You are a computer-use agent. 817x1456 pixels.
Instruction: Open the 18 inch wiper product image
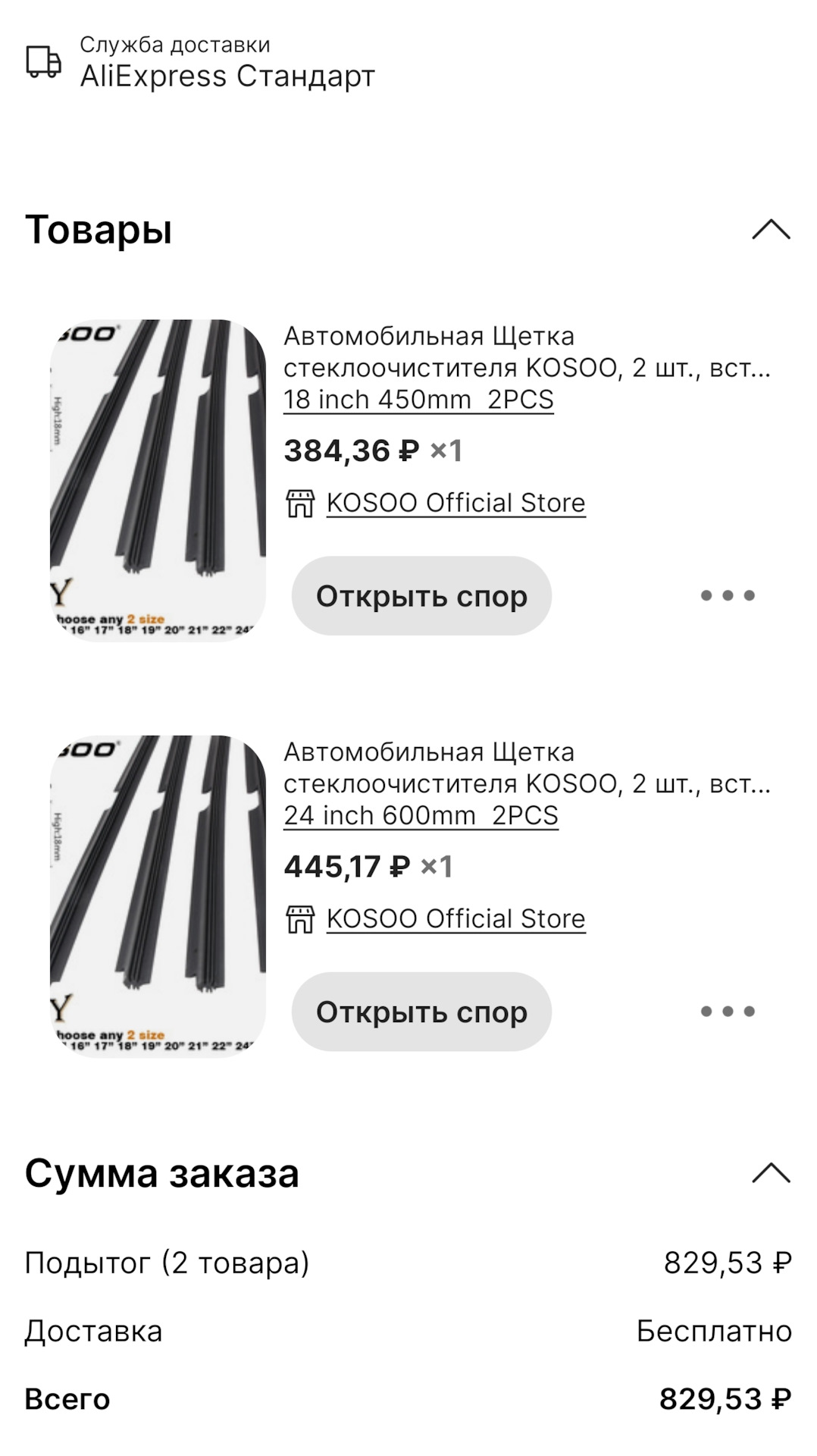pos(158,480)
